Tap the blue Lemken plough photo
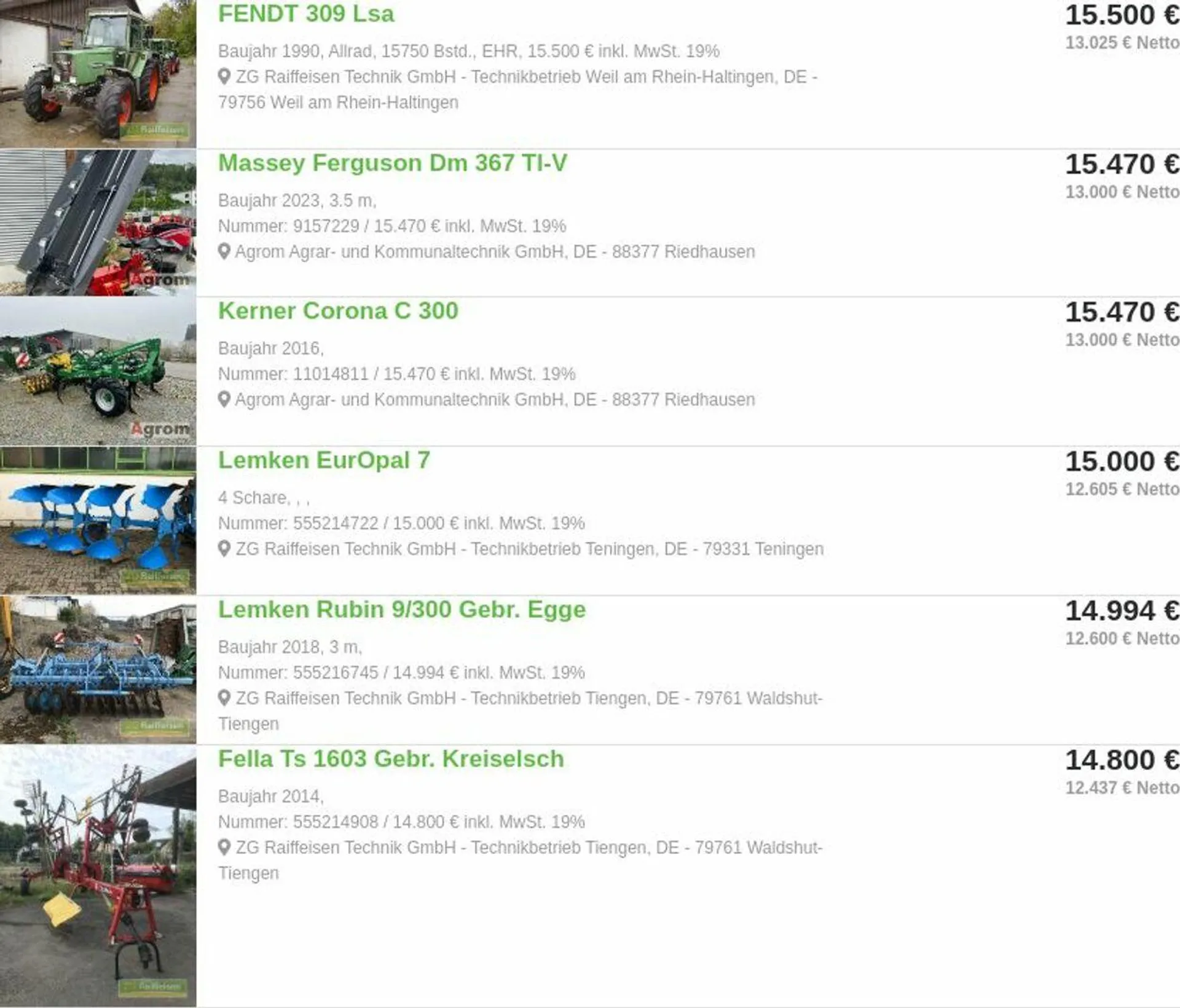Viewport: 1180px width, 1008px height. pos(98,521)
